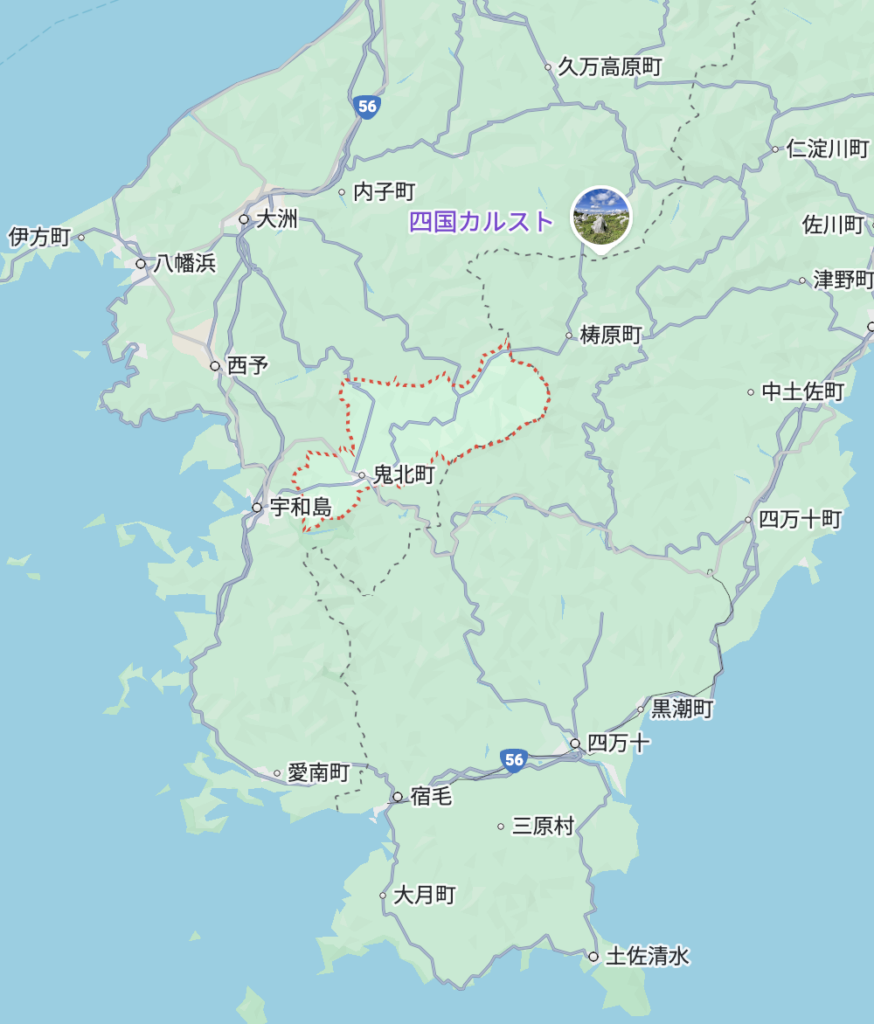The image size is (874, 1024).
Task: Select the 鬼北町 town label
Action: point(403,476)
